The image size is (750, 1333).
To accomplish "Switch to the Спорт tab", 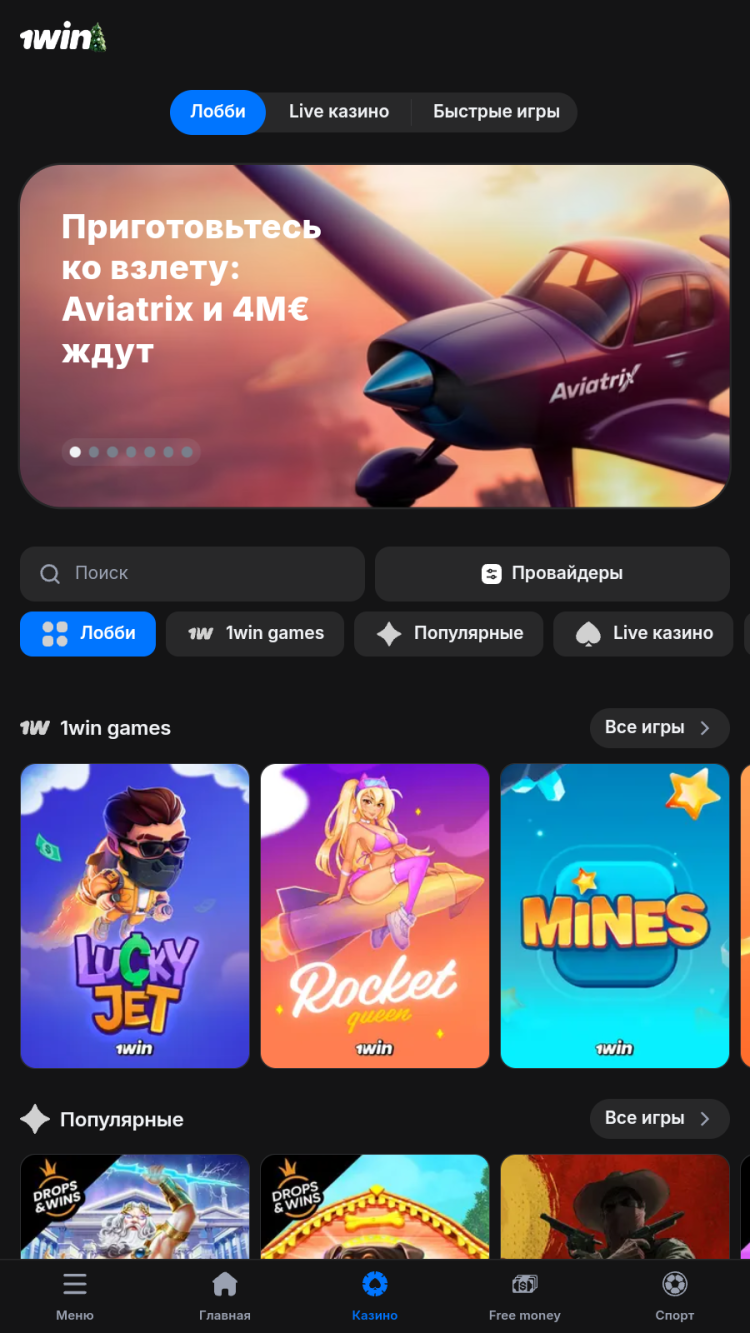I will [x=675, y=1296].
